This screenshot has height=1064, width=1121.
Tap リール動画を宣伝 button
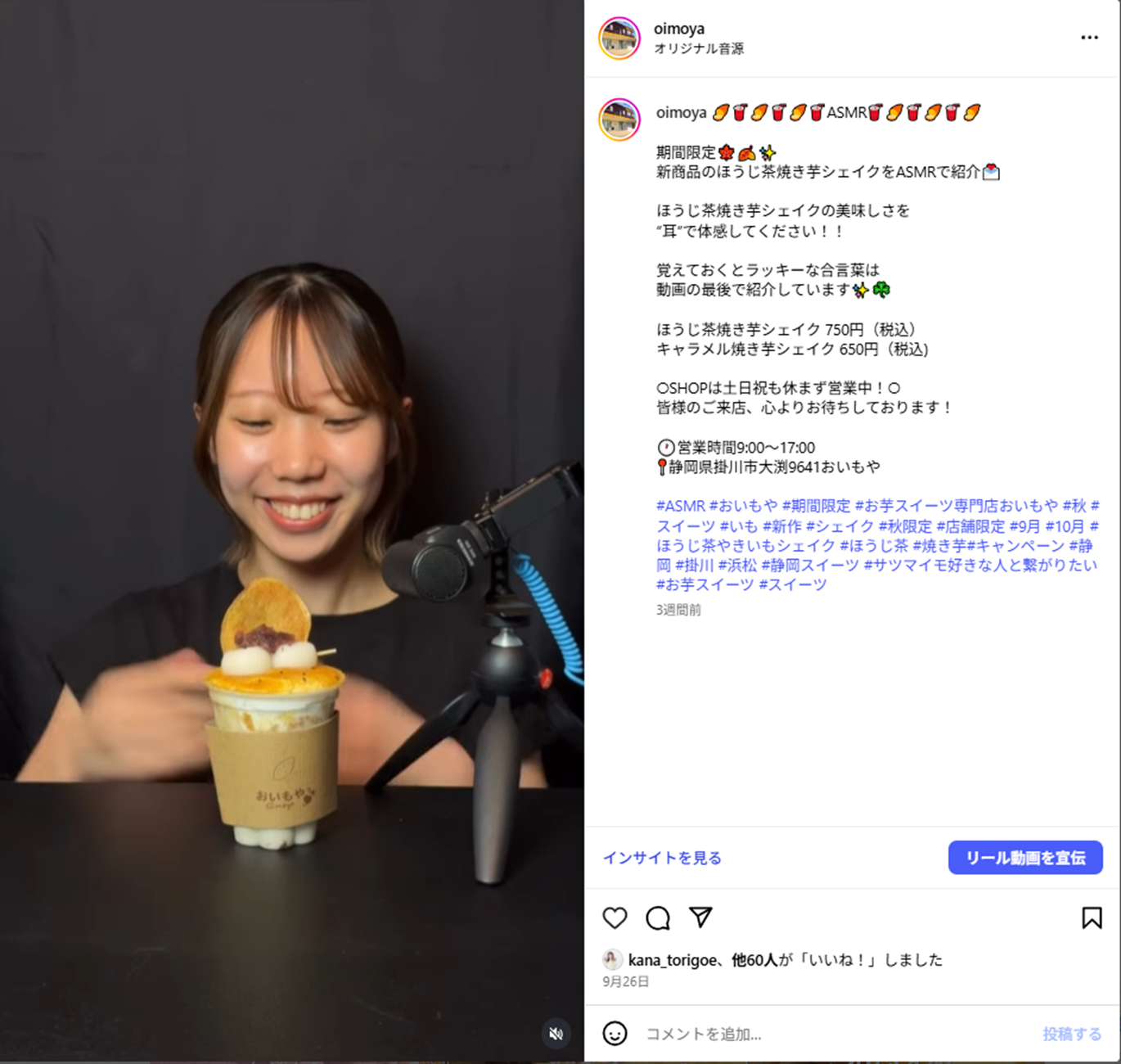point(1025,858)
